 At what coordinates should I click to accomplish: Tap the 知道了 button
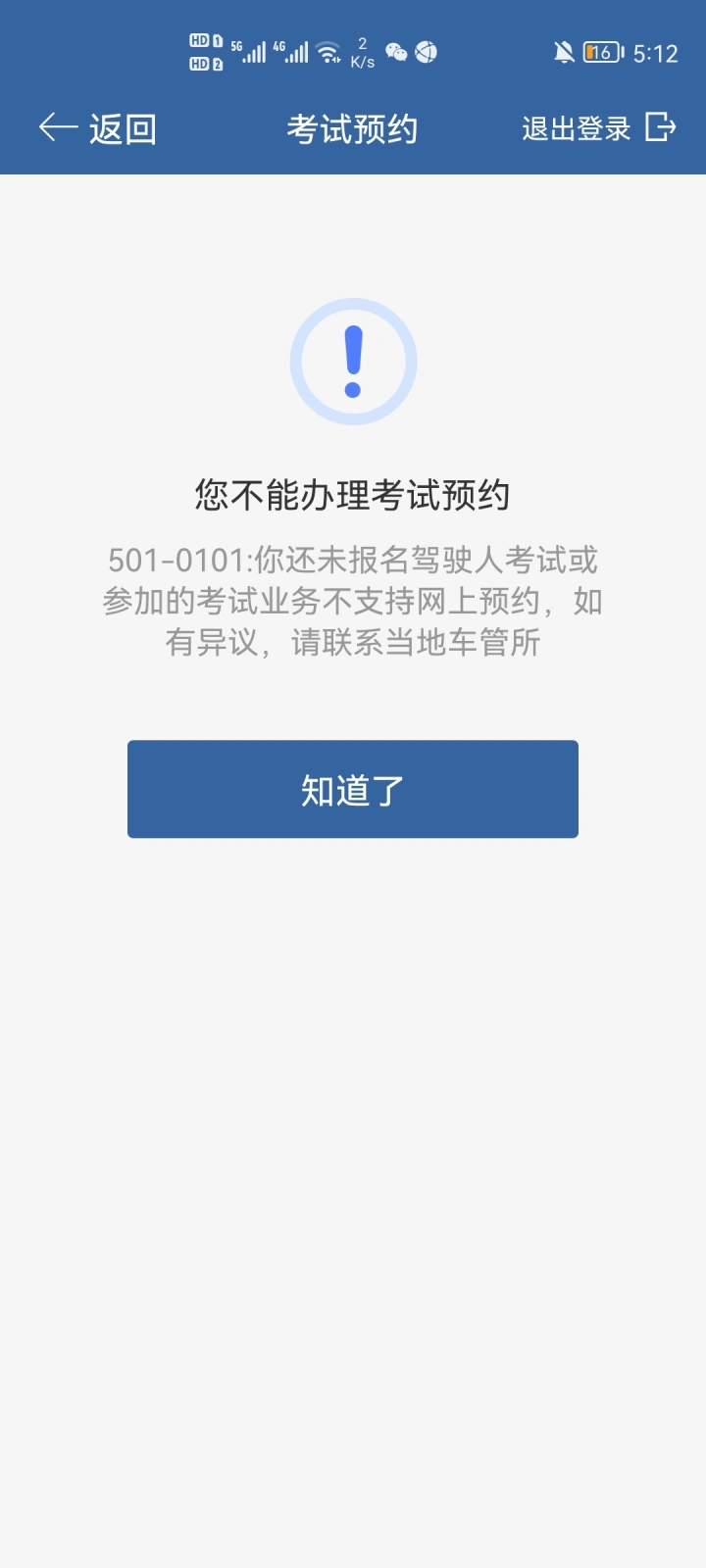(353, 789)
